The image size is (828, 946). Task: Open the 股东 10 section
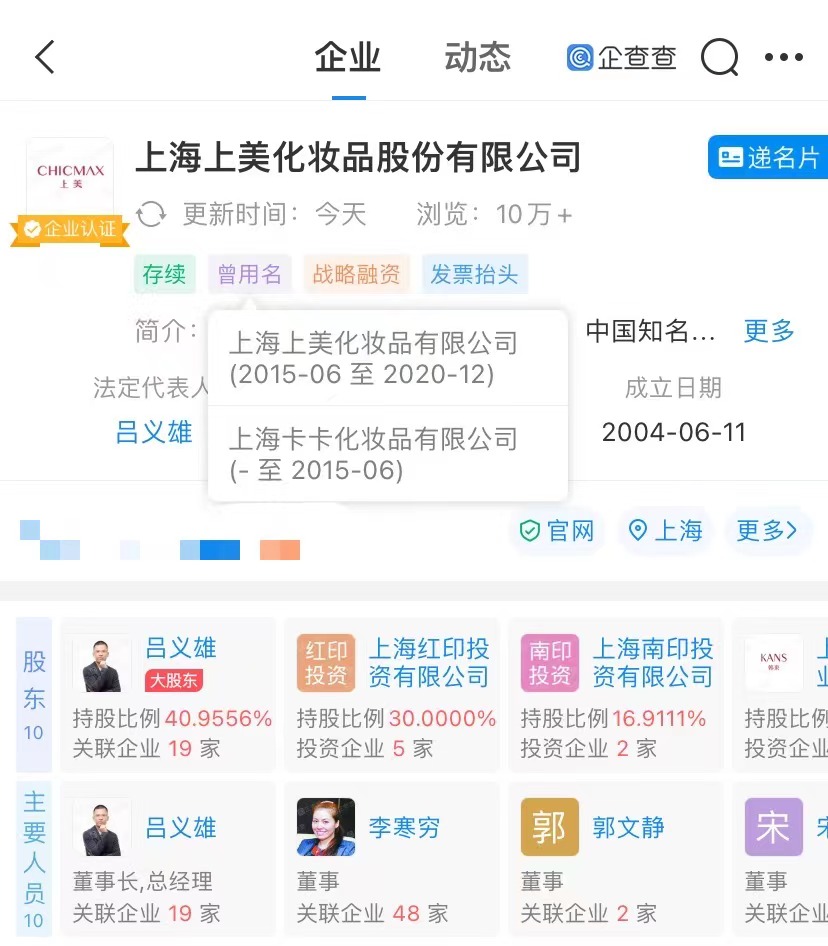coord(34,695)
